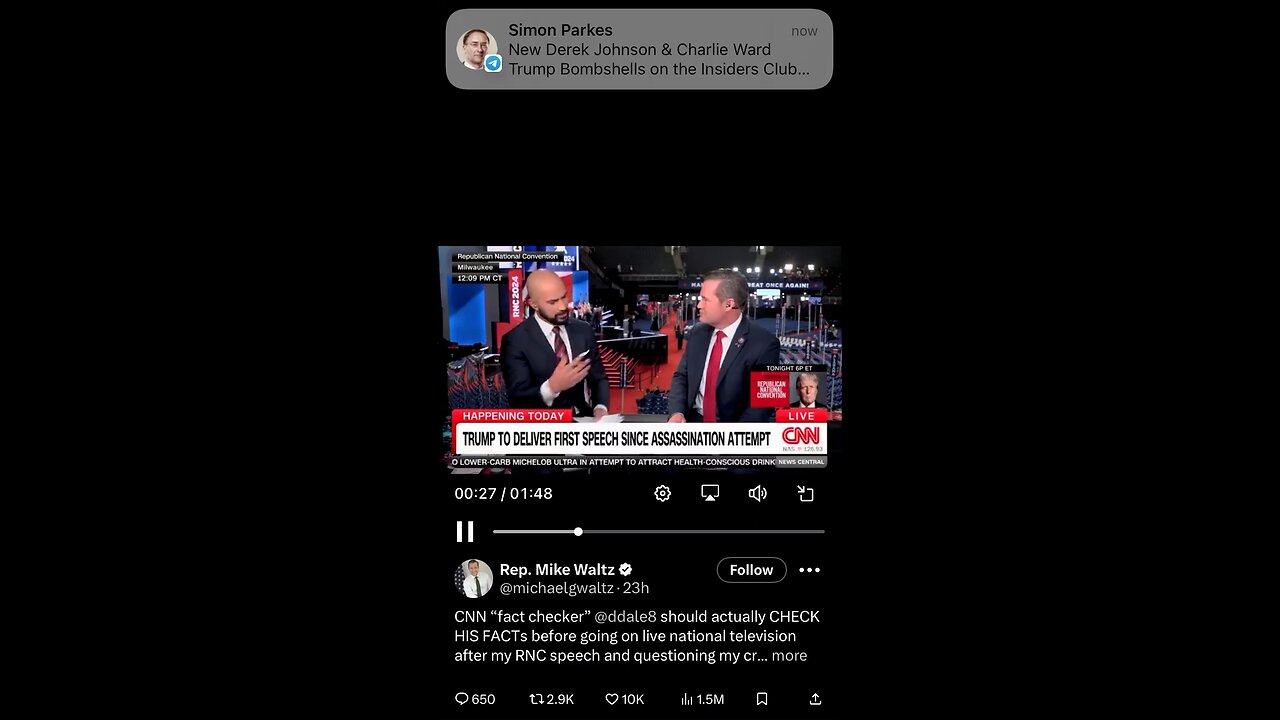The image size is (1280, 720).
Task: Open the three-dot tweet menu
Action: (x=810, y=570)
